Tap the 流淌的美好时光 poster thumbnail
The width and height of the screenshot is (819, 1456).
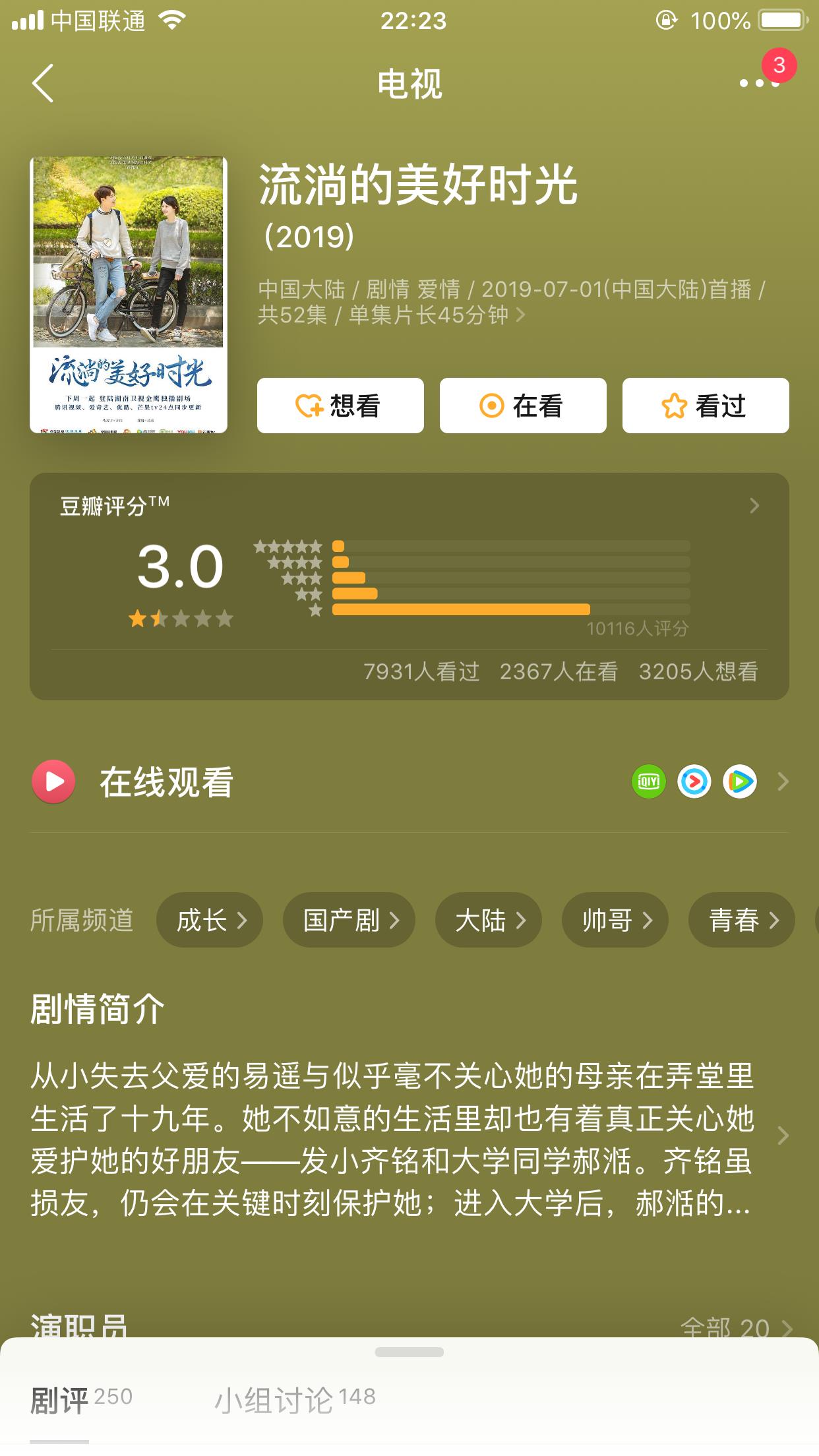(x=129, y=295)
